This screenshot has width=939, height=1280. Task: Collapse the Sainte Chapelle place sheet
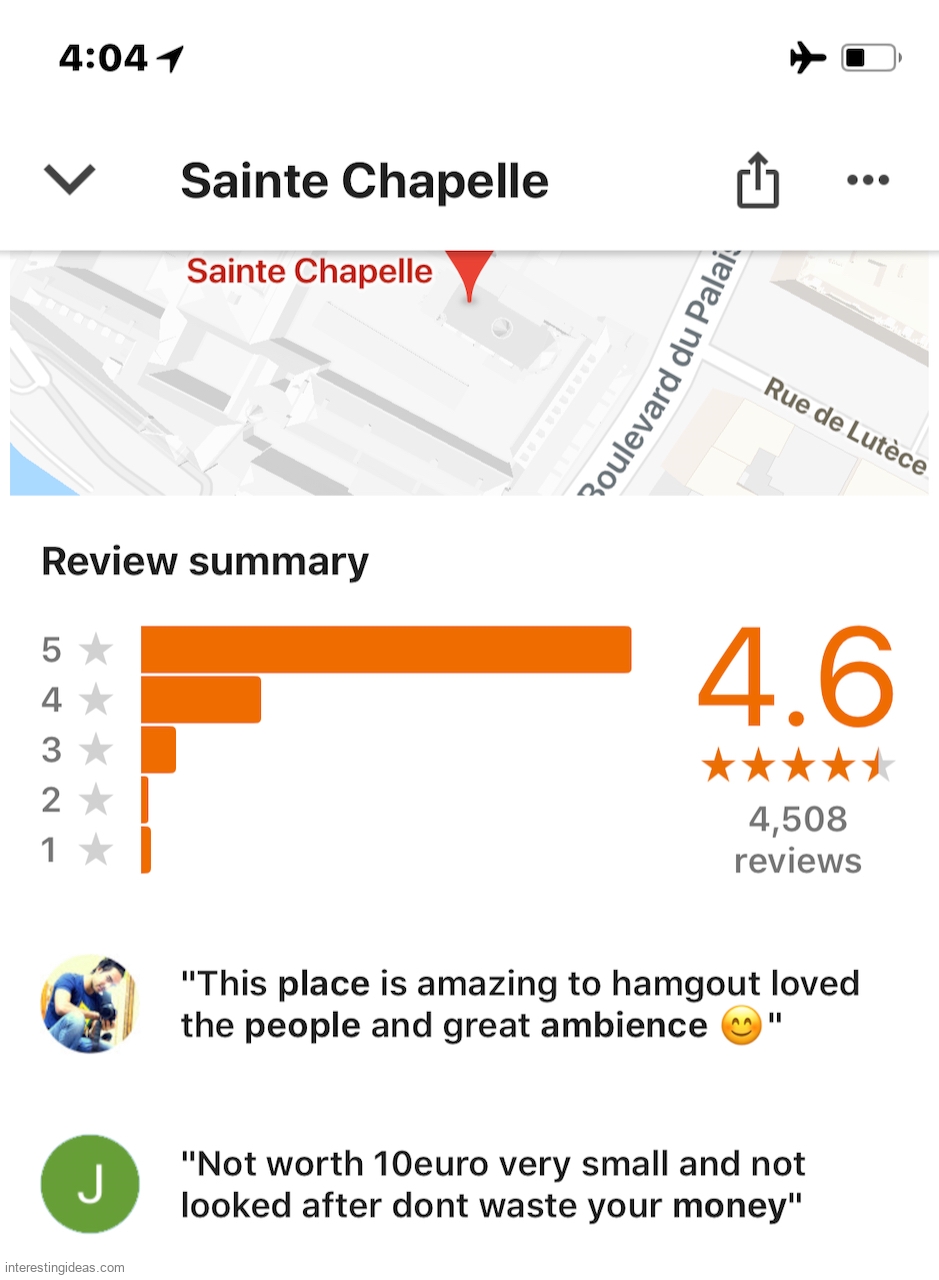click(x=69, y=180)
